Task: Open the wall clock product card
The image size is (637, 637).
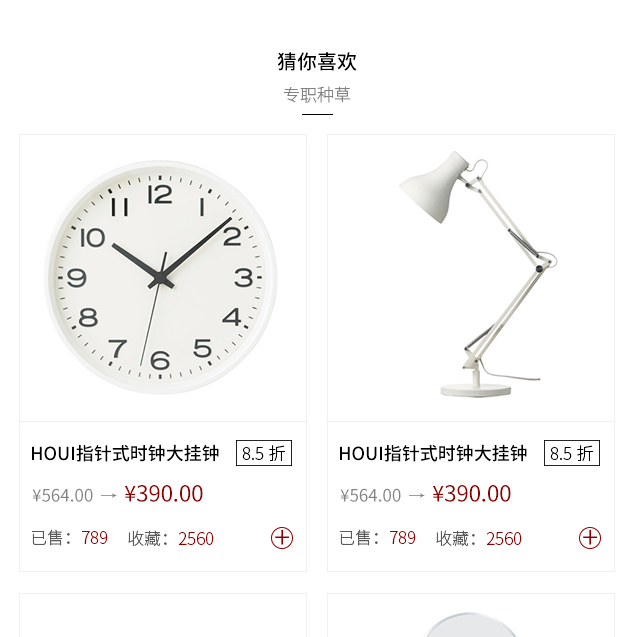Action: pyautogui.click(x=163, y=278)
